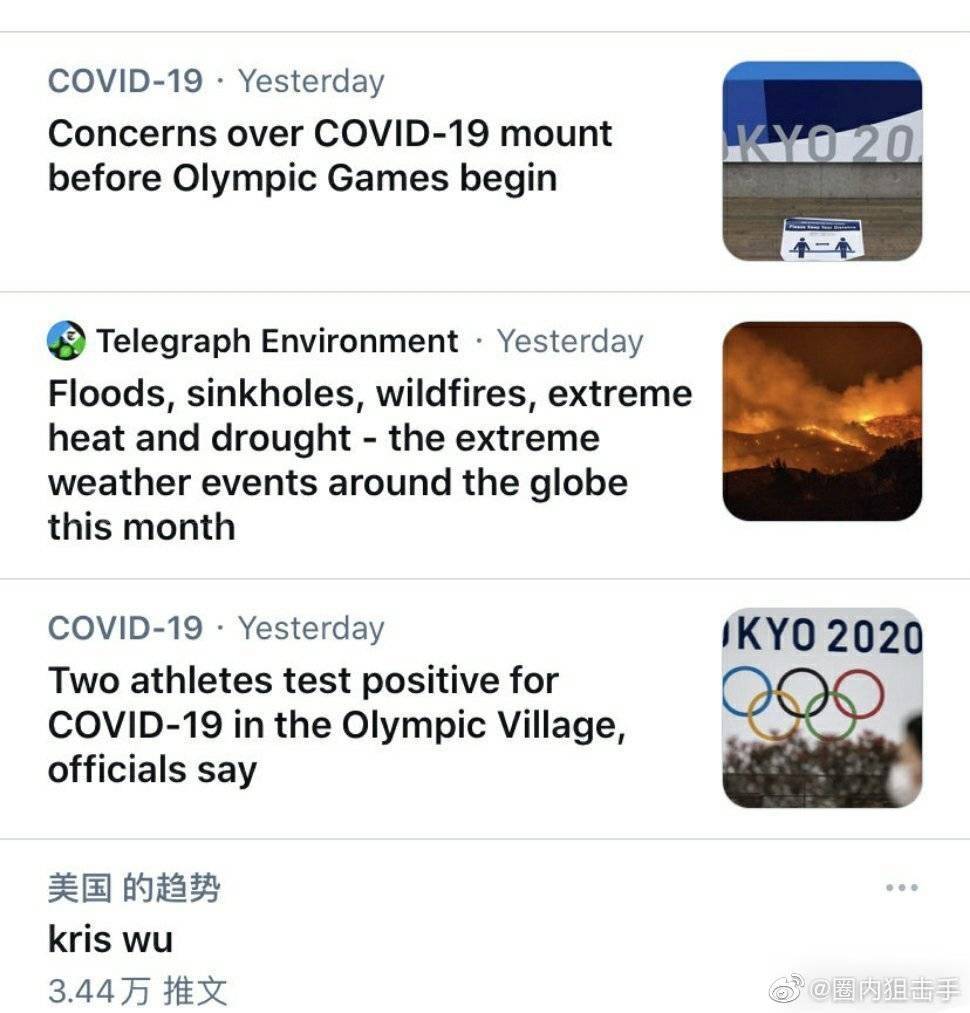
Task: Open Telegraph Environment extreme weather story
Action: click(370, 460)
